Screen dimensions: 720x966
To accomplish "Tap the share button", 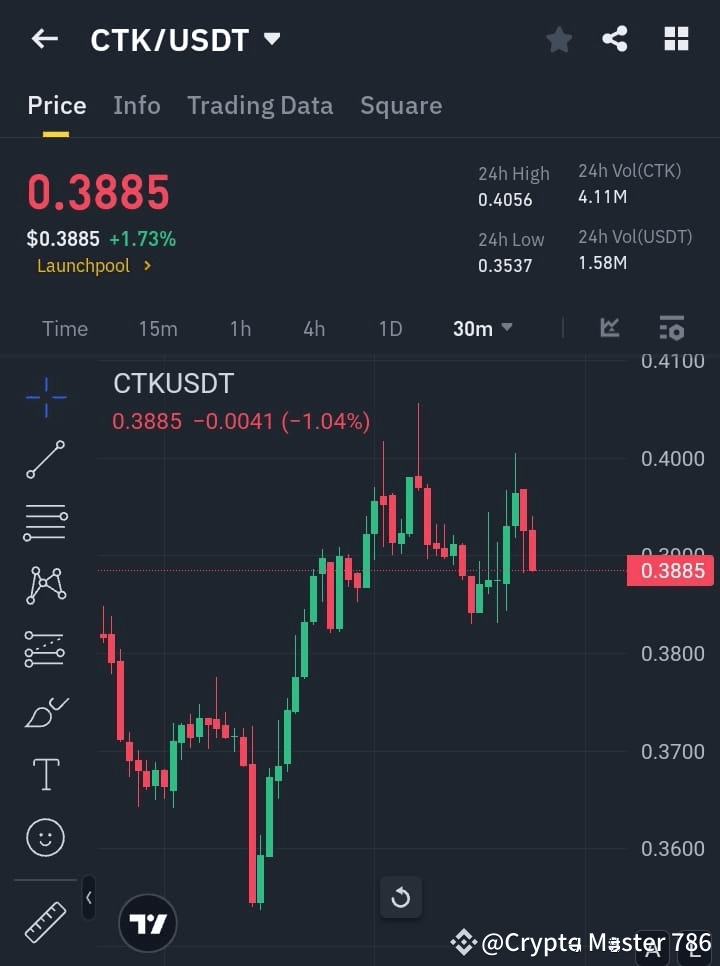I will coord(617,39).
